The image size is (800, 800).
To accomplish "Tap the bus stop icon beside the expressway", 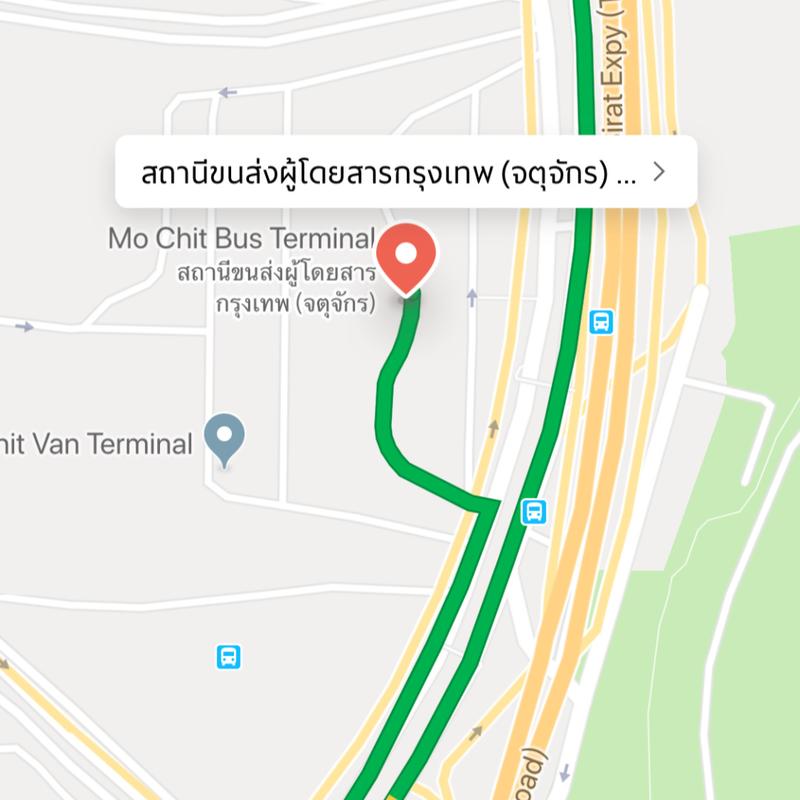I will click(x=601, y=322).
